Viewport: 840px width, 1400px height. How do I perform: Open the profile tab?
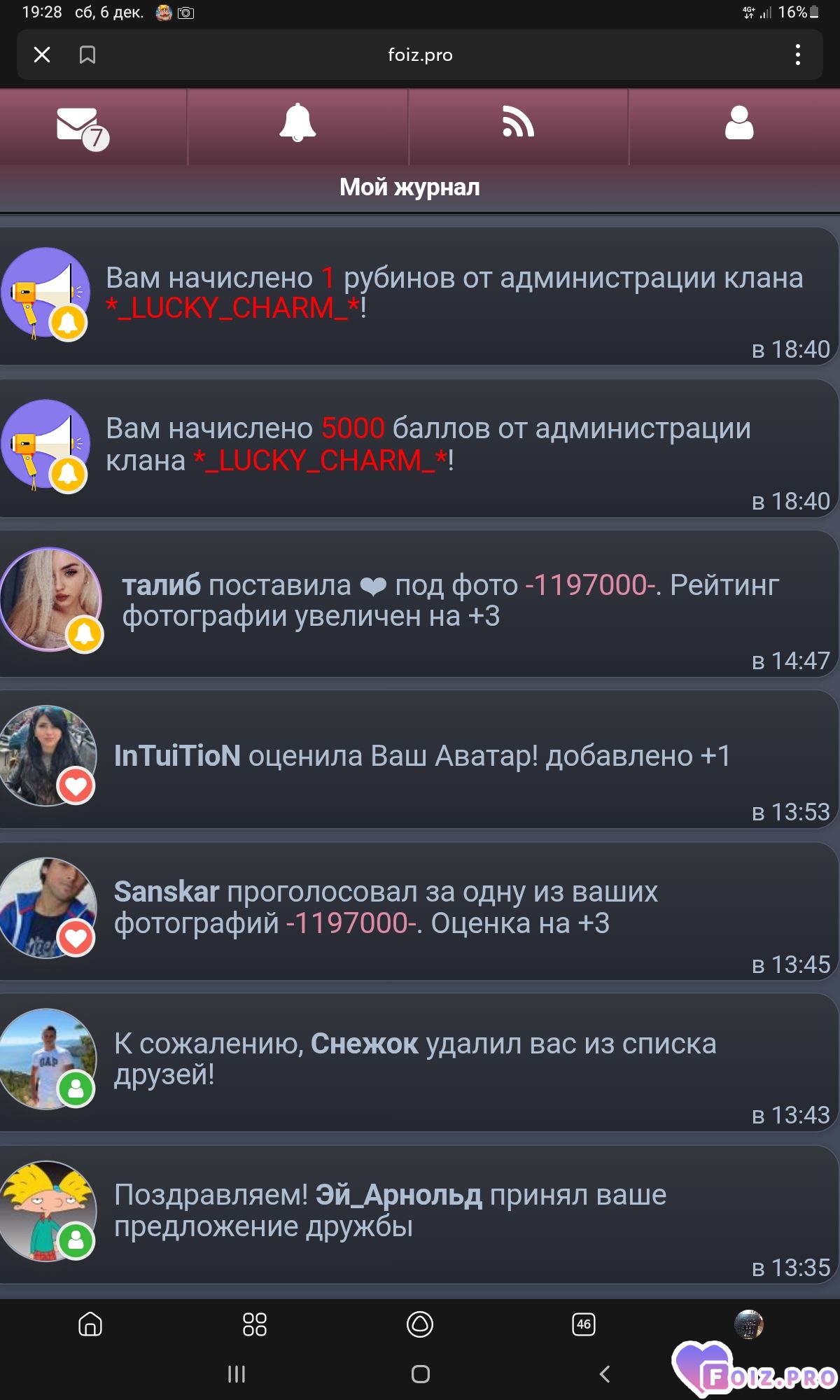(x=738, y=124)
